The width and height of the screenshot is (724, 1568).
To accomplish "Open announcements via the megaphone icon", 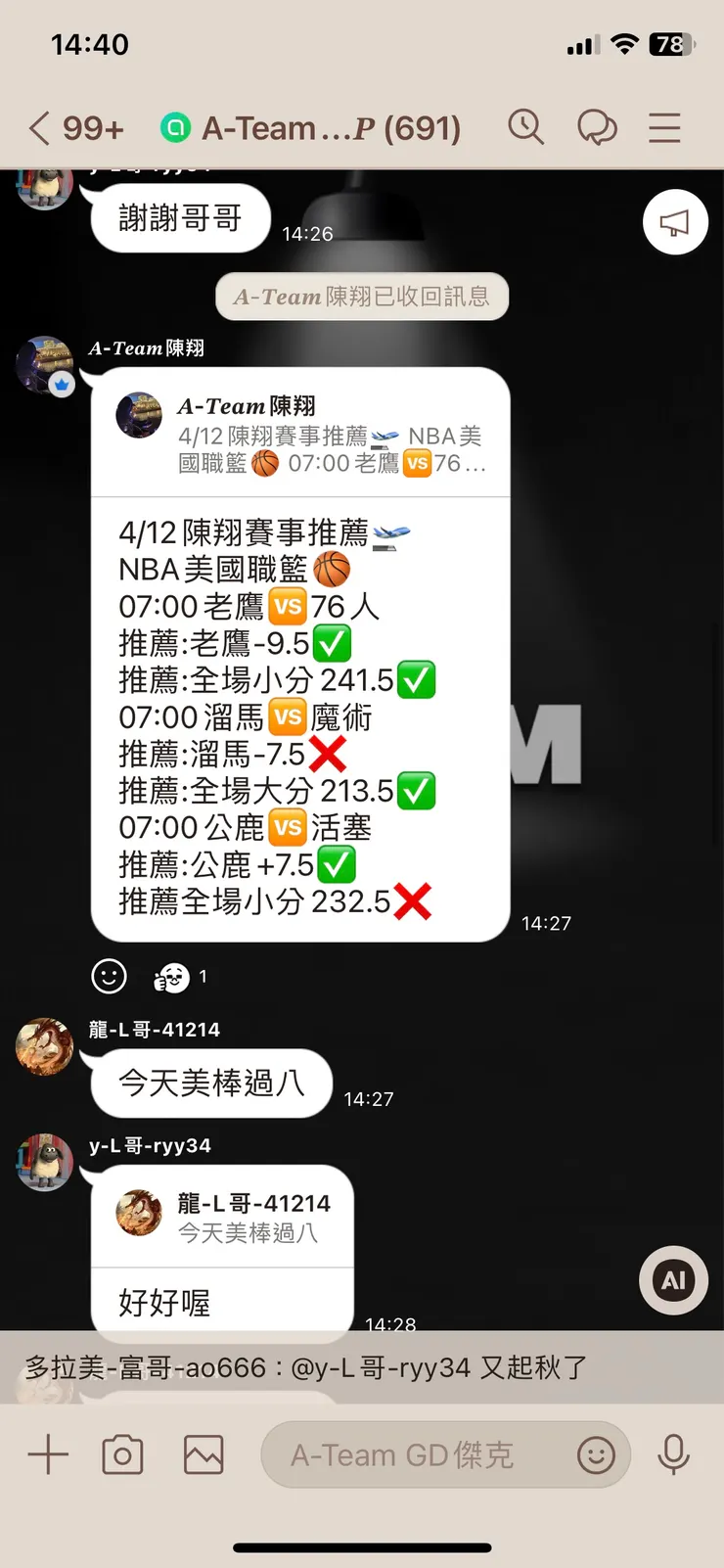I will 674,222.
